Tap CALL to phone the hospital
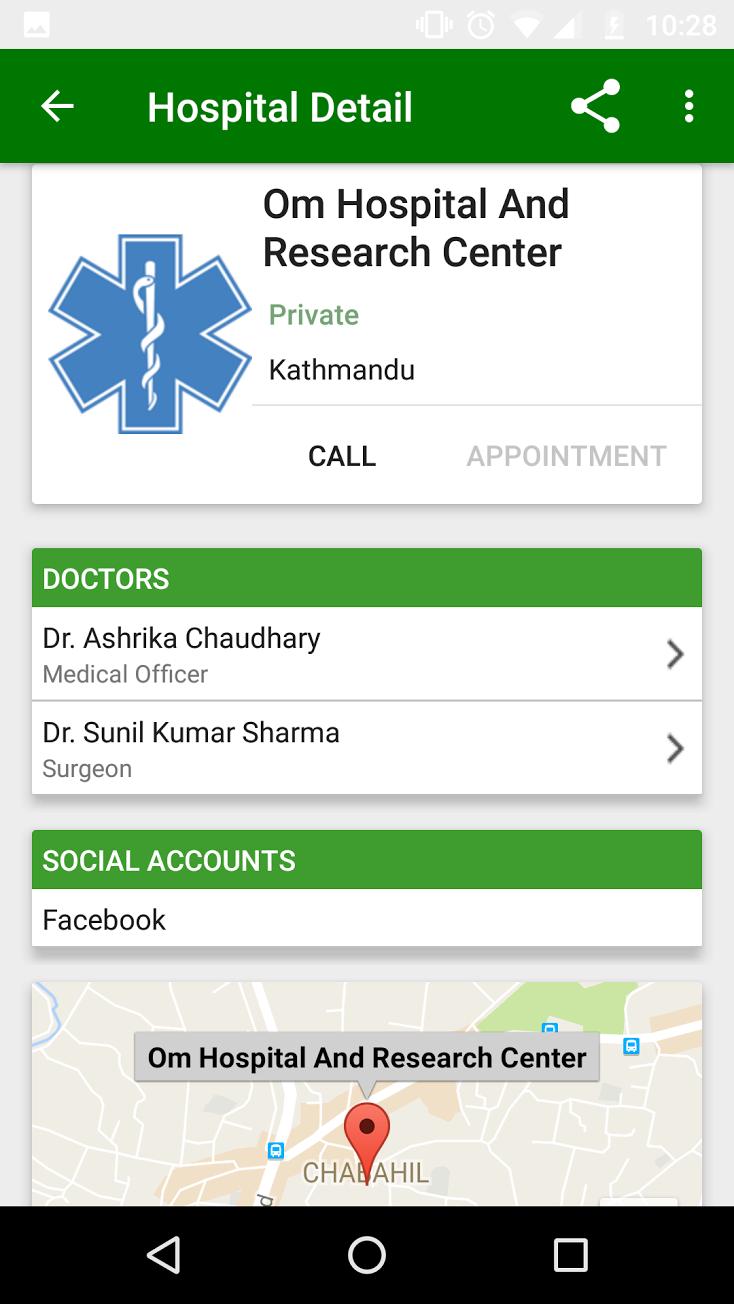Viewport: 734px width, 1304px height. coord(341,456)
